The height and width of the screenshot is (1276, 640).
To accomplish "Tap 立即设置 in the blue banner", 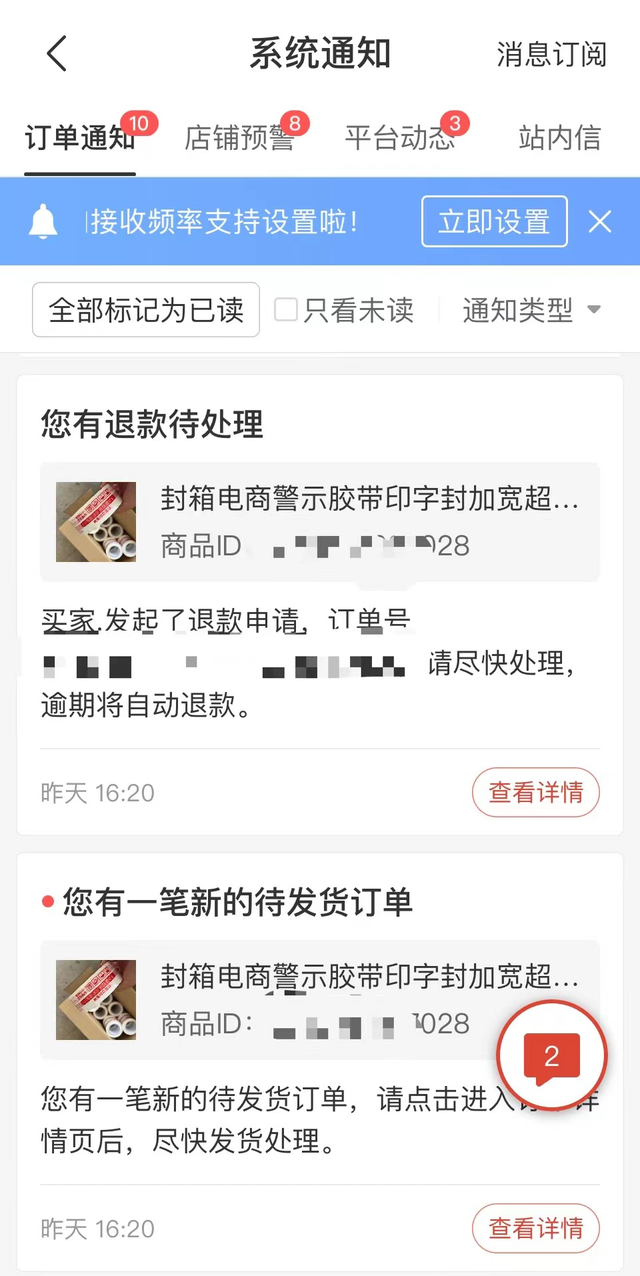I will point(494,221).
